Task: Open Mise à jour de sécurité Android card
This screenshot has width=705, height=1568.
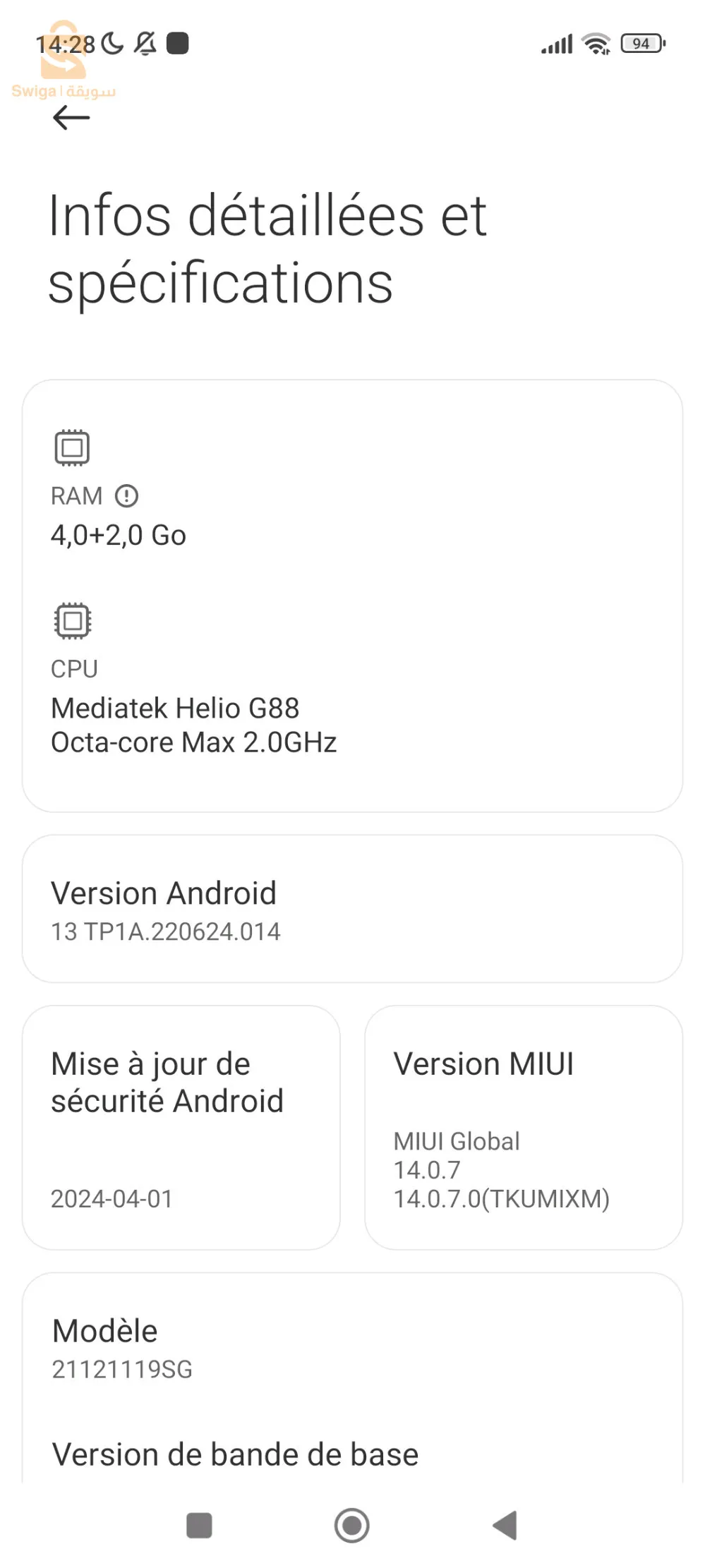Action: click(181, 1127)
